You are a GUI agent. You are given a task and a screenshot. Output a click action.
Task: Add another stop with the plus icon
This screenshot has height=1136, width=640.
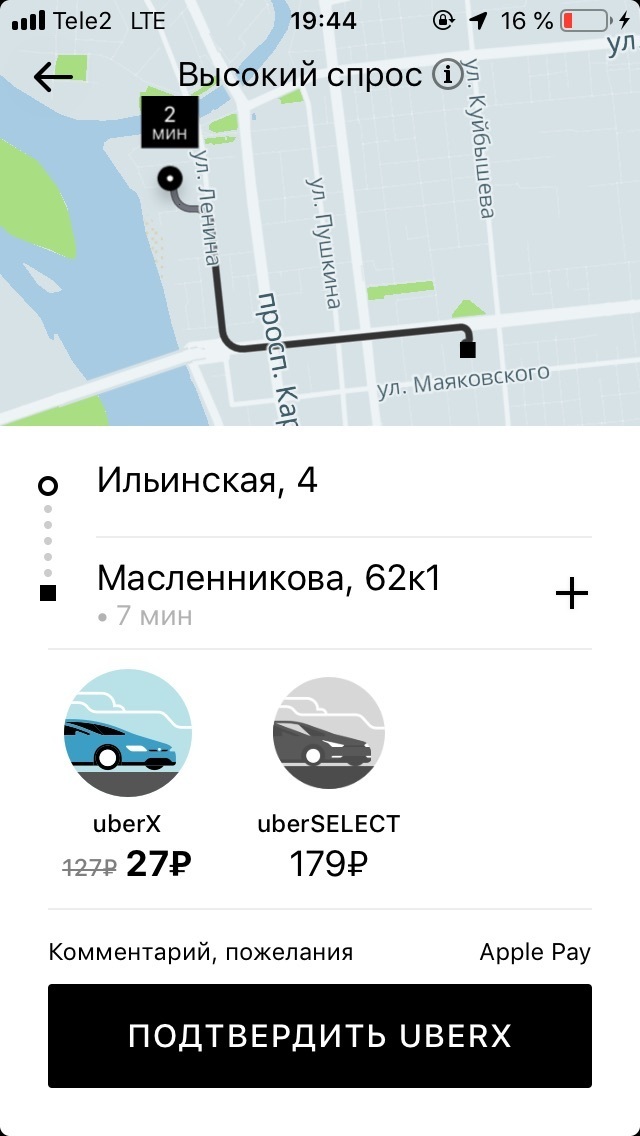571,594
